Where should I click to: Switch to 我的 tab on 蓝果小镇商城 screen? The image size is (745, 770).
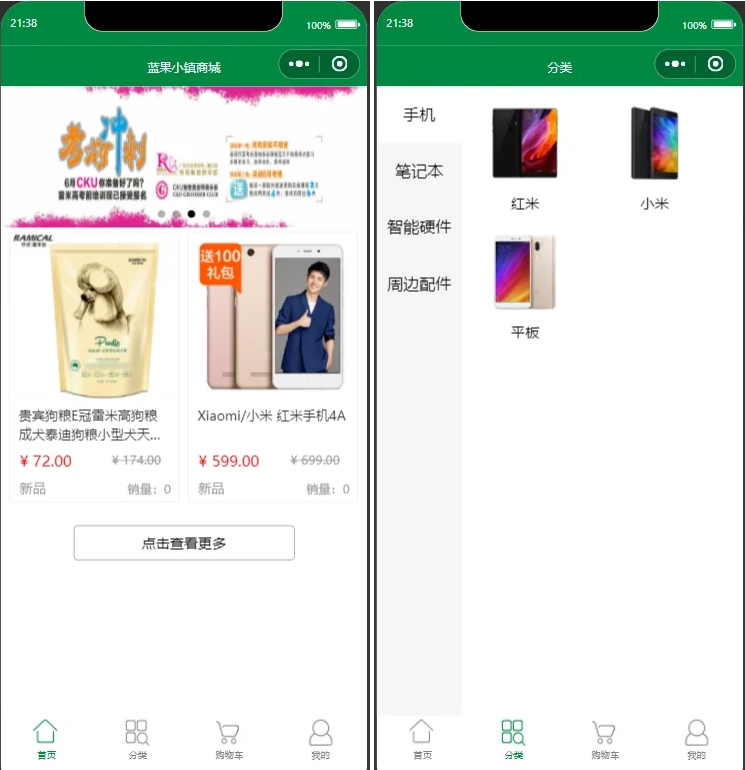320,740
